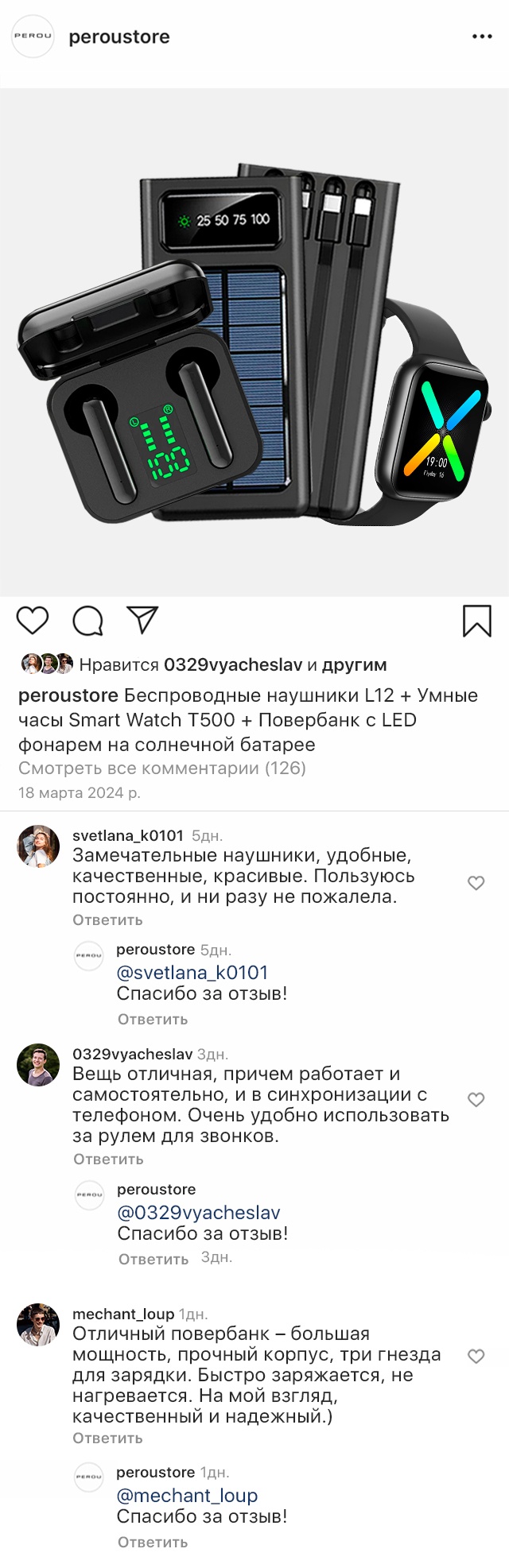Open the @0329vyacheslav mention
The width and height of the screenshot is (509, 1568).
click(199, 1212)
